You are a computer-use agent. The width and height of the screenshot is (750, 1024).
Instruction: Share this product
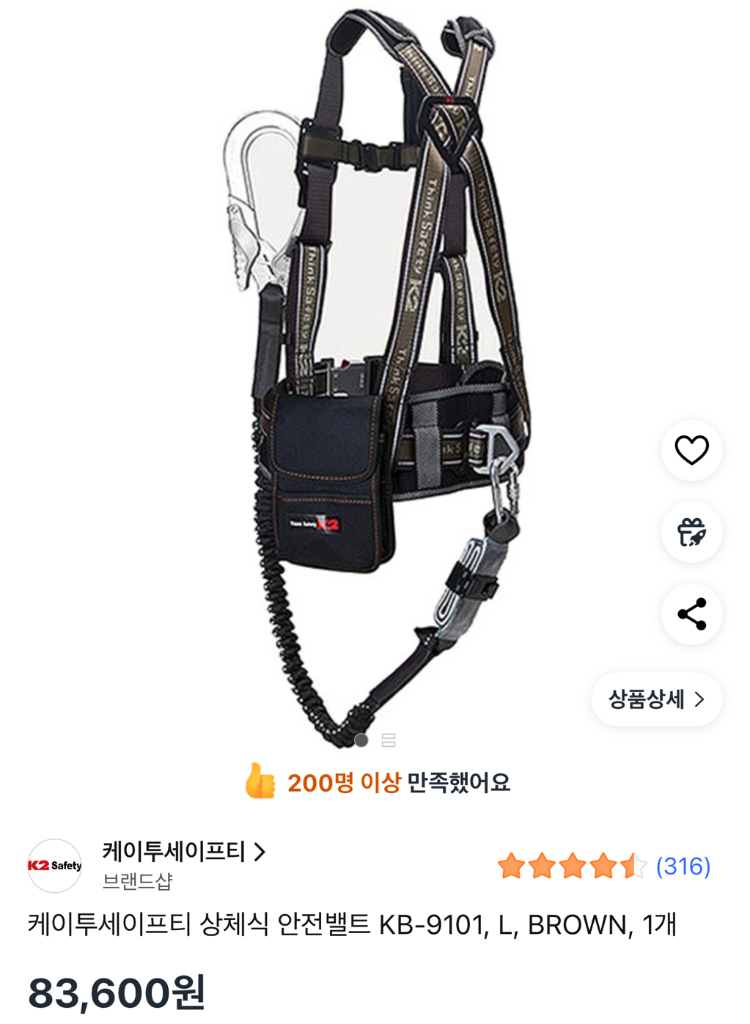pyautogui.click(x=691, y=613)
